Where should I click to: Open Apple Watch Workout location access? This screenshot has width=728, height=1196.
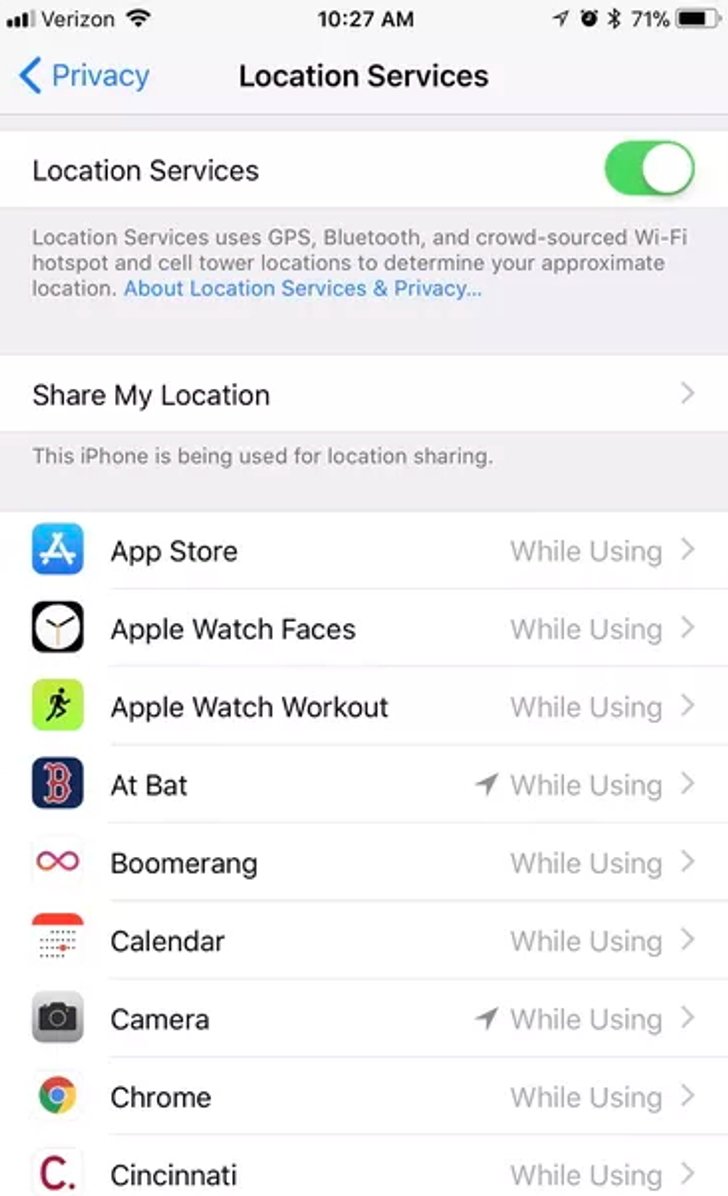click(363, 707)
